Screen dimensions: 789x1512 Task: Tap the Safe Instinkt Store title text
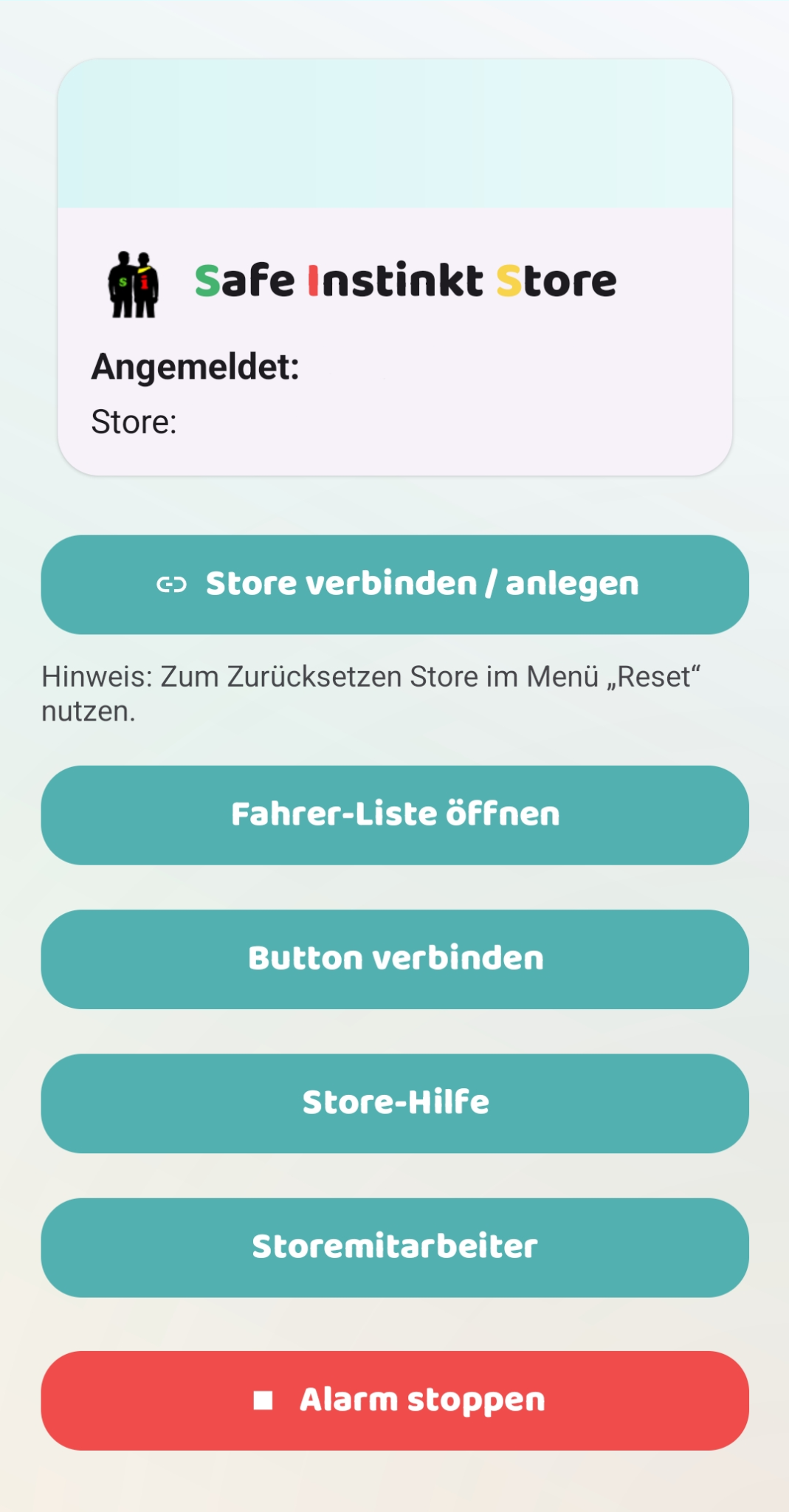click(x=404, y=279)
